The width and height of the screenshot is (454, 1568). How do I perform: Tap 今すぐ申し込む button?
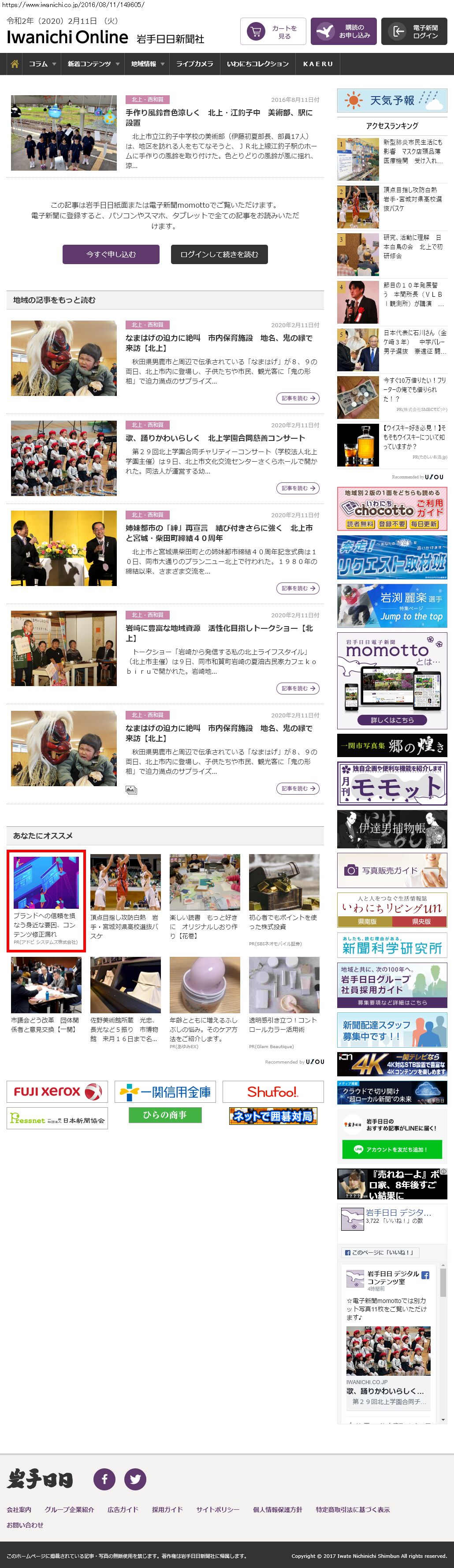[111, 254]
